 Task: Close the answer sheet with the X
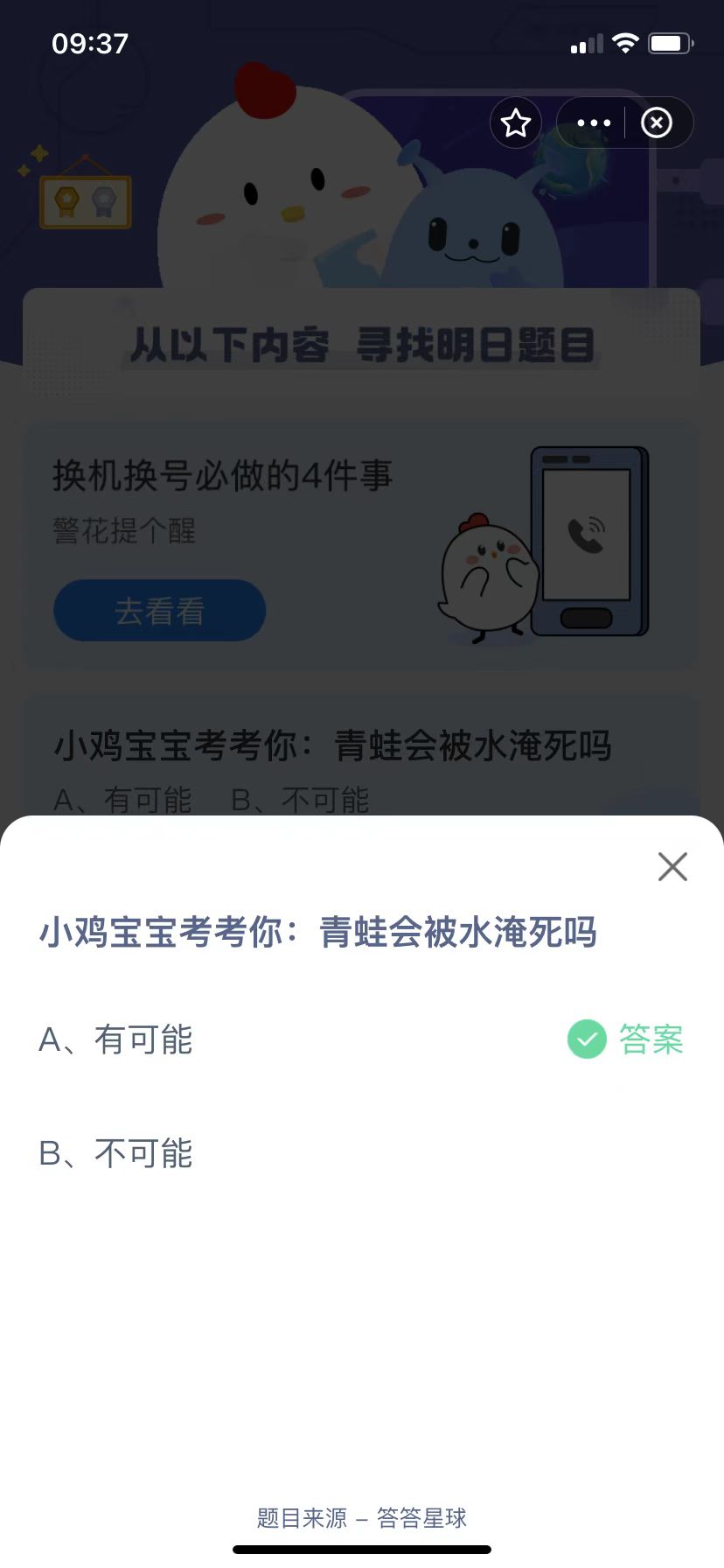pos(672,866)
